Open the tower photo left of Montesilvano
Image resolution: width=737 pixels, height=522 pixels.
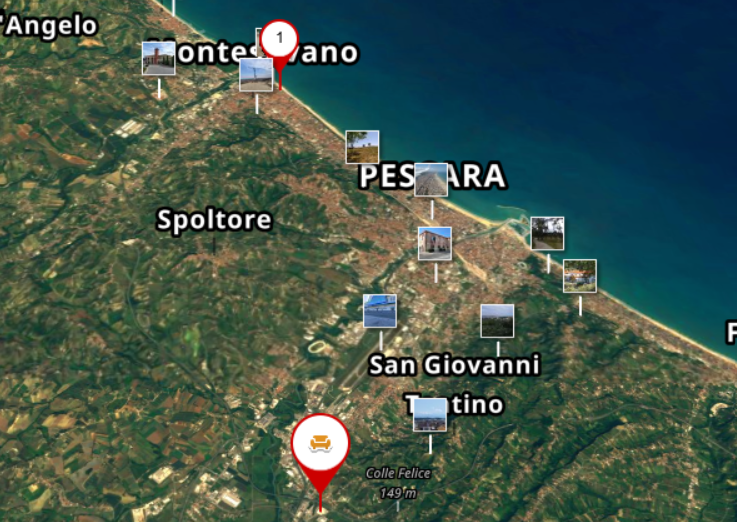click(x=159, y=59)
